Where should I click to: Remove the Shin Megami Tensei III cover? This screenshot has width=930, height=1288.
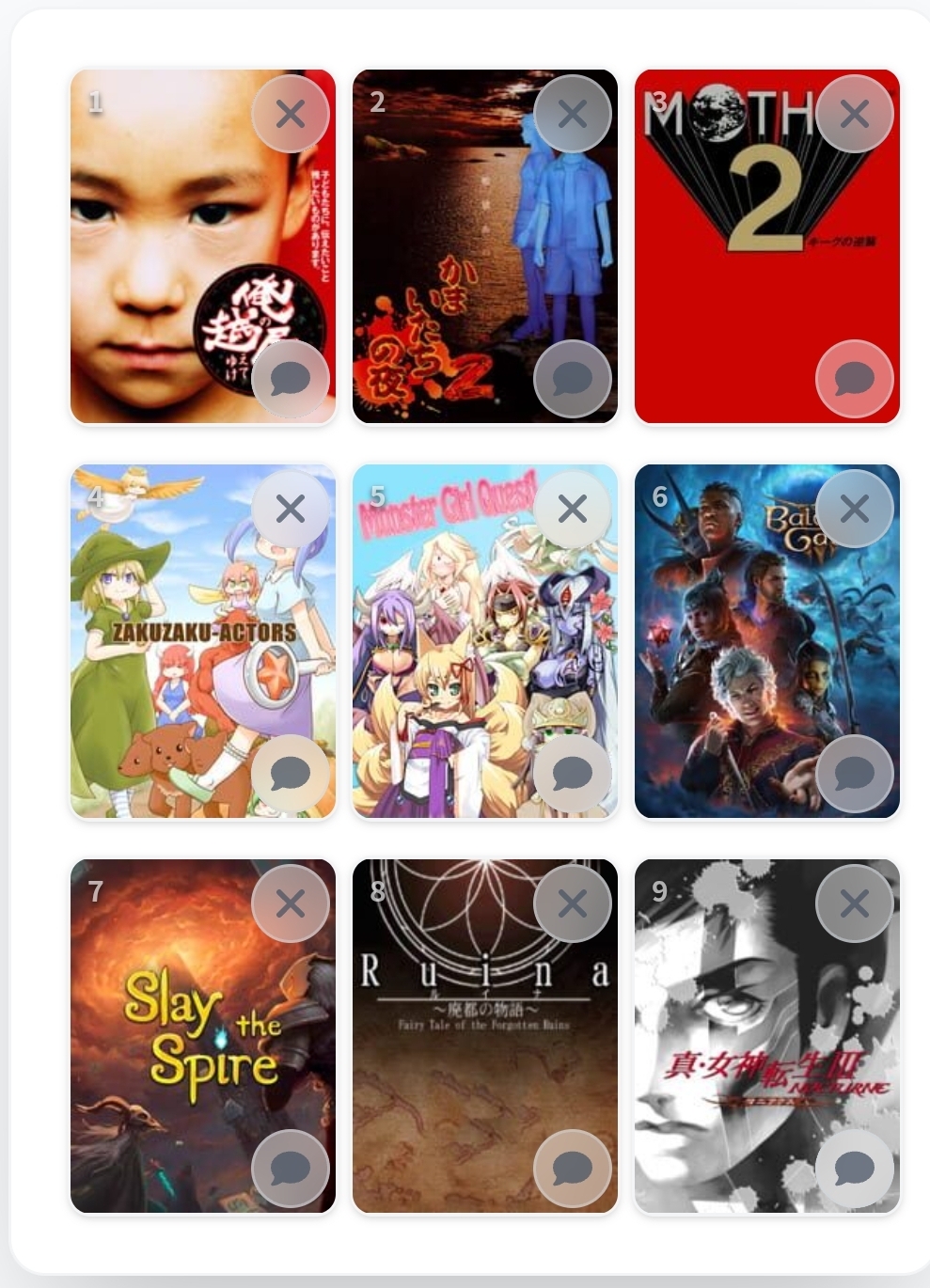(854, 903)
